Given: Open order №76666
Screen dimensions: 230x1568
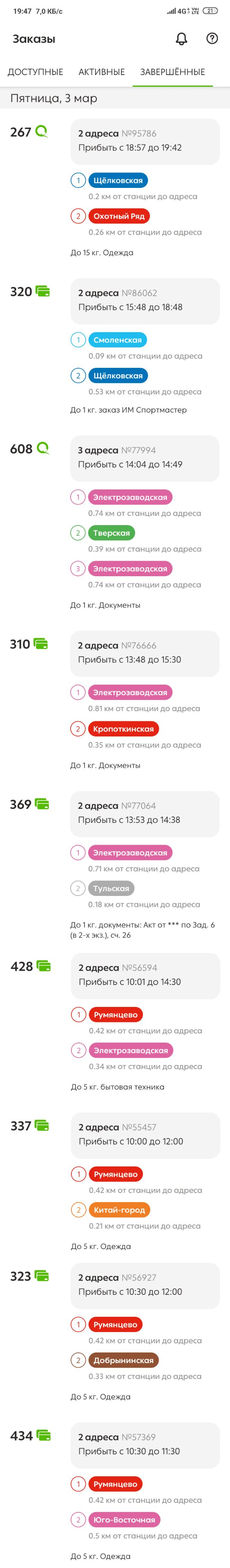Looking at the screenshot, I should [x=145, y=653].
